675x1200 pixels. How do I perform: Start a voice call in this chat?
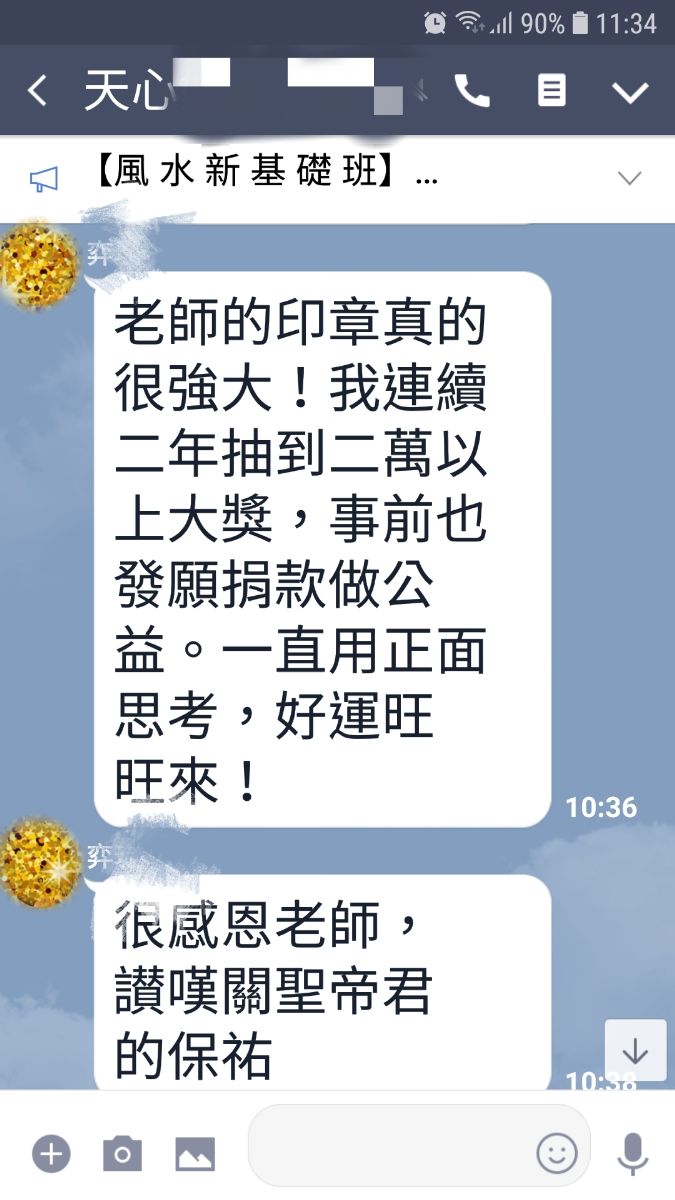[x=472, y=91]
